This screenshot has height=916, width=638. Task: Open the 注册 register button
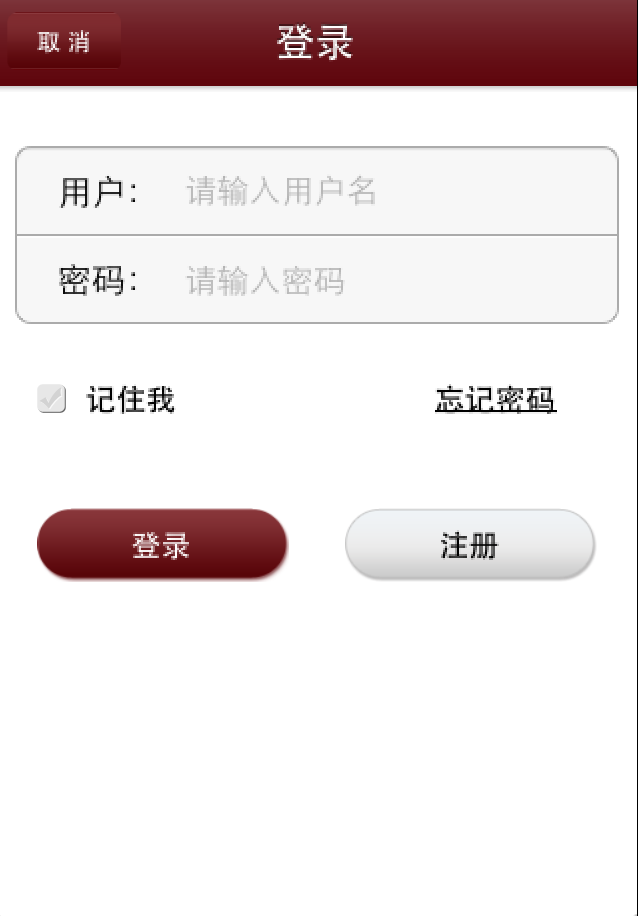pyautogui.click(x=469, y=545)
